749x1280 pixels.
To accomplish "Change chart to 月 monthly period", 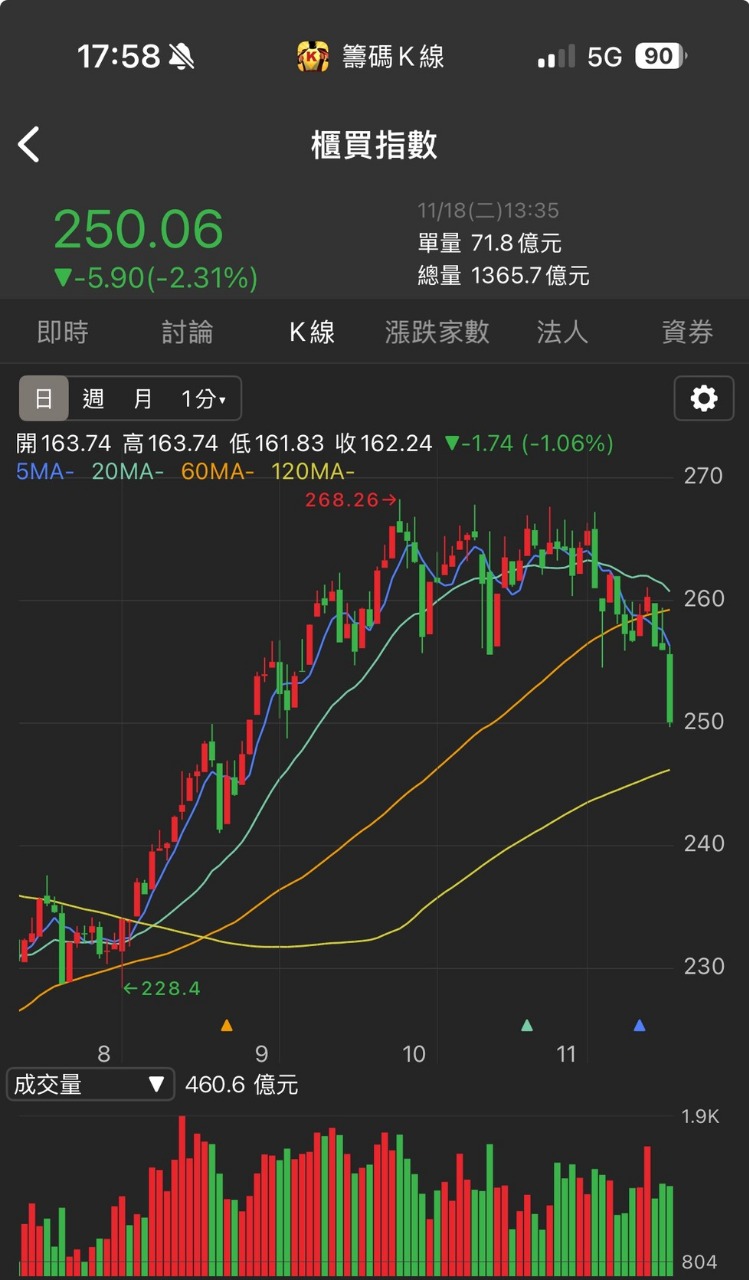I will click(x=143, y=399).
